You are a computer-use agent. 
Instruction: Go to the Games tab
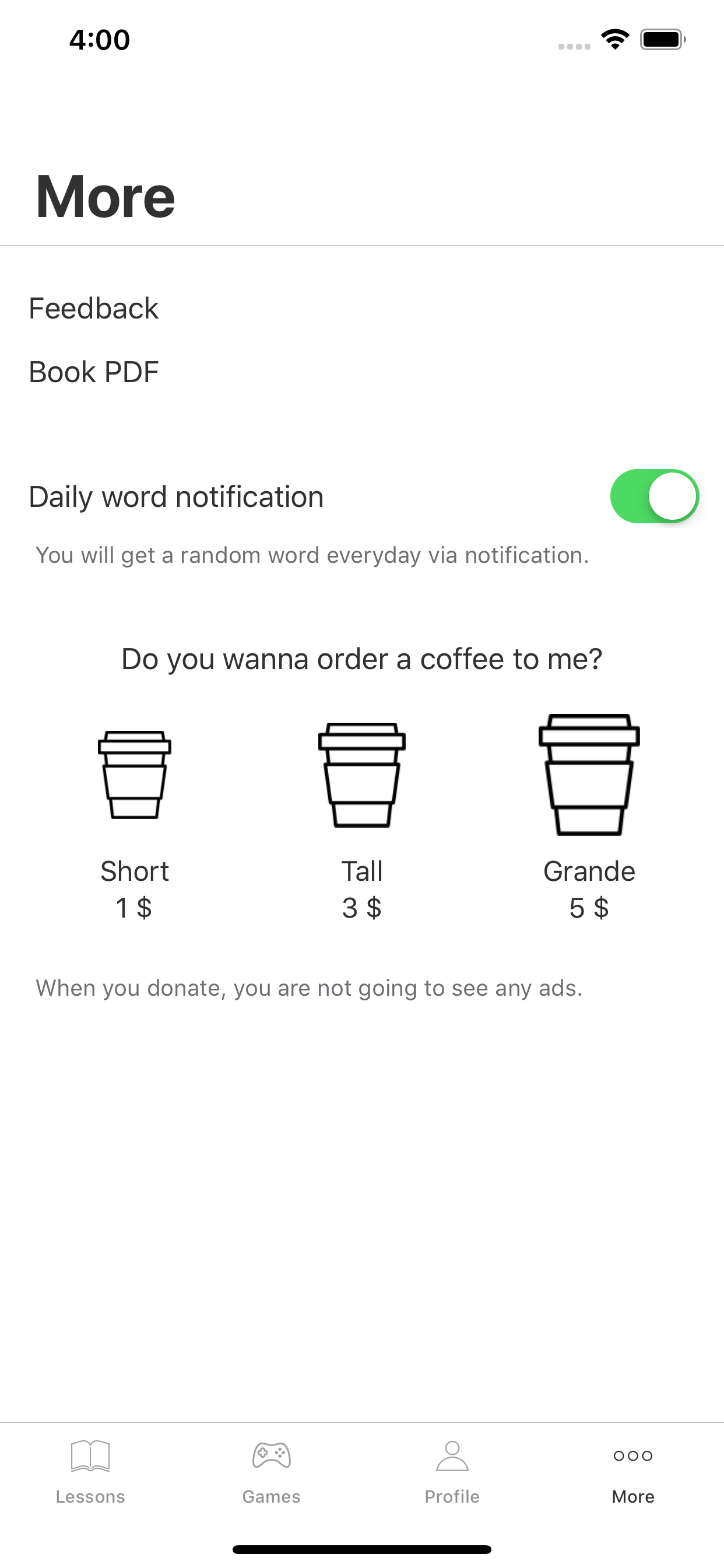tap(271, 1470)
